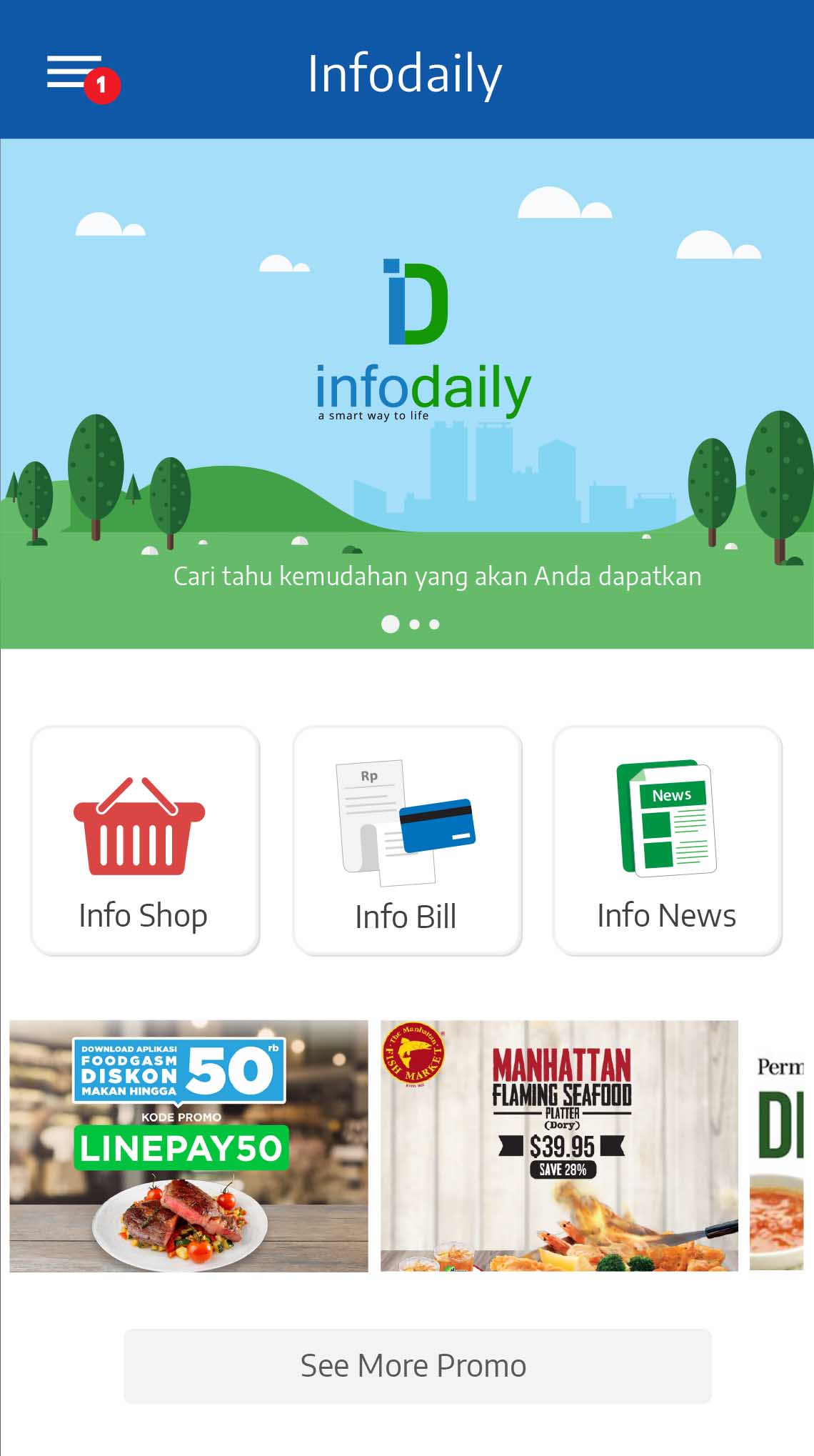Open the Info Bill card
The height and width of the screenshot is (1456, 814).
[x=407, y=840]
